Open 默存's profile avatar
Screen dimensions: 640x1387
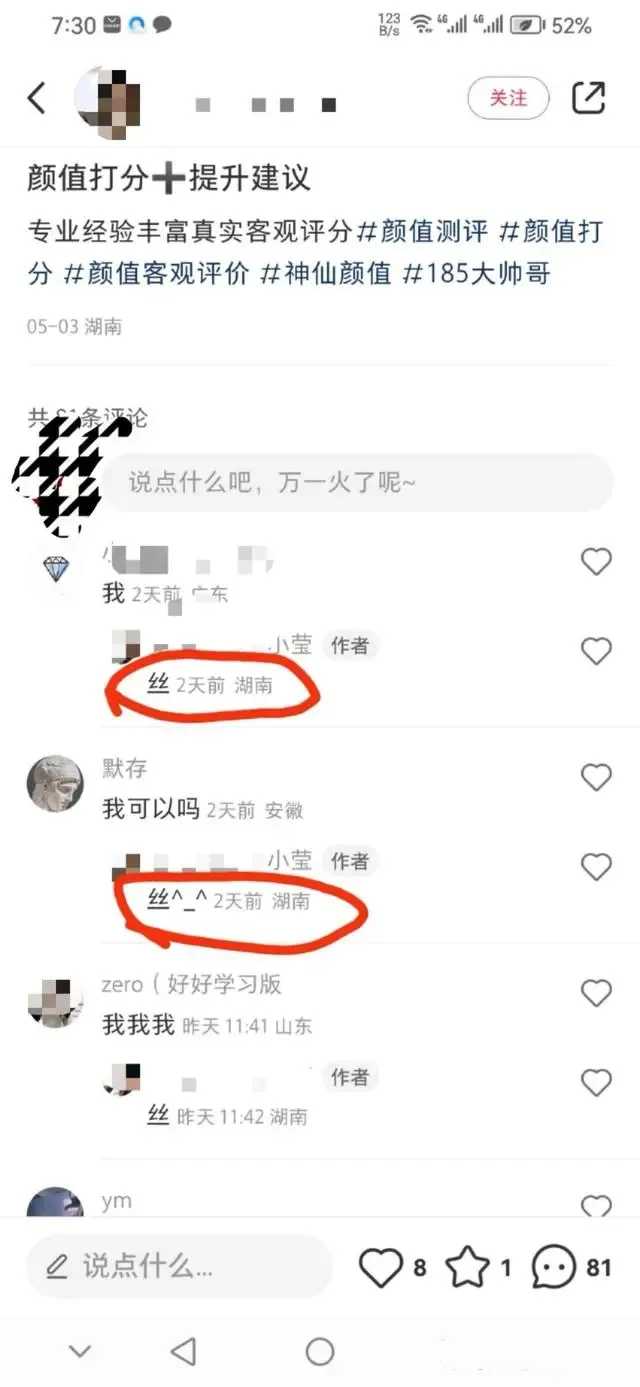54,783
